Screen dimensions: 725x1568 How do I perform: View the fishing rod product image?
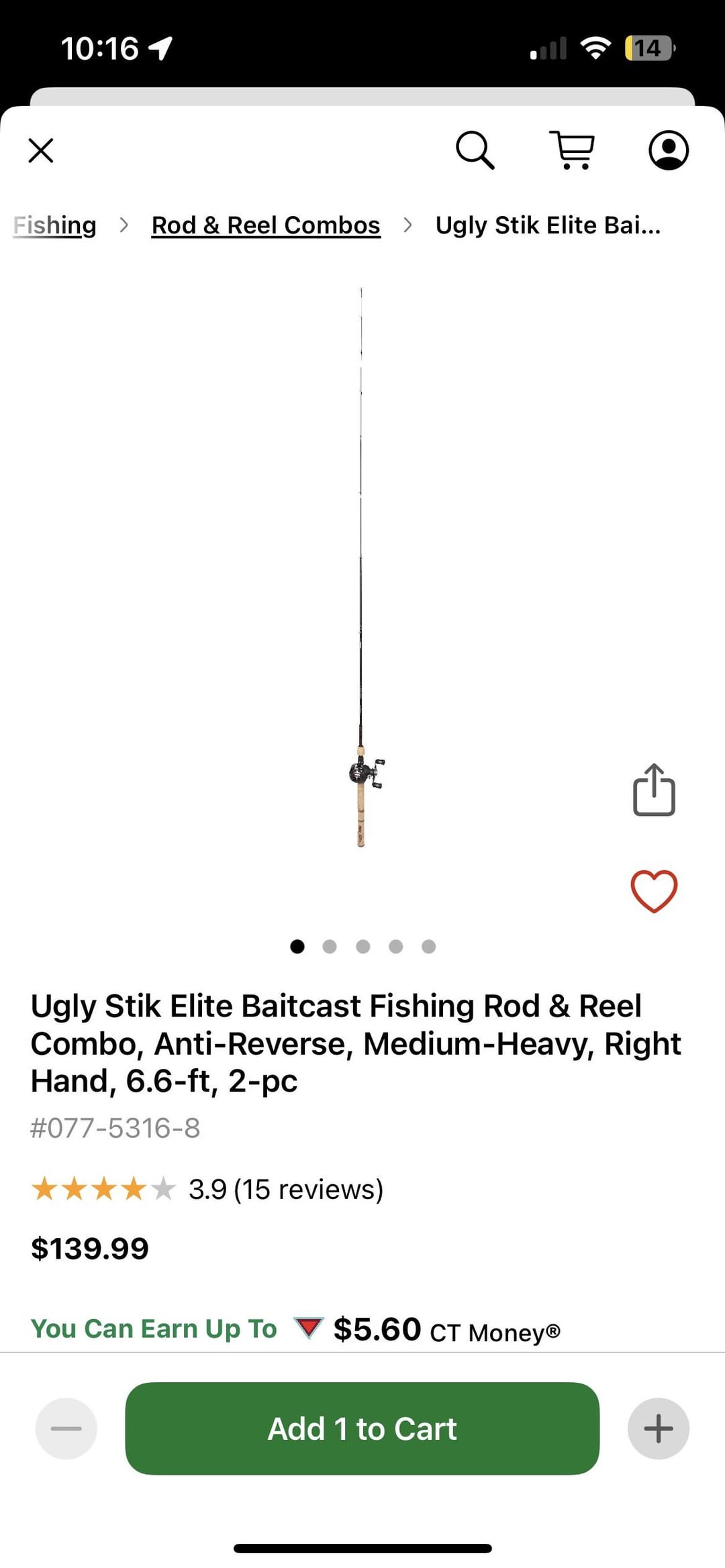361,570
